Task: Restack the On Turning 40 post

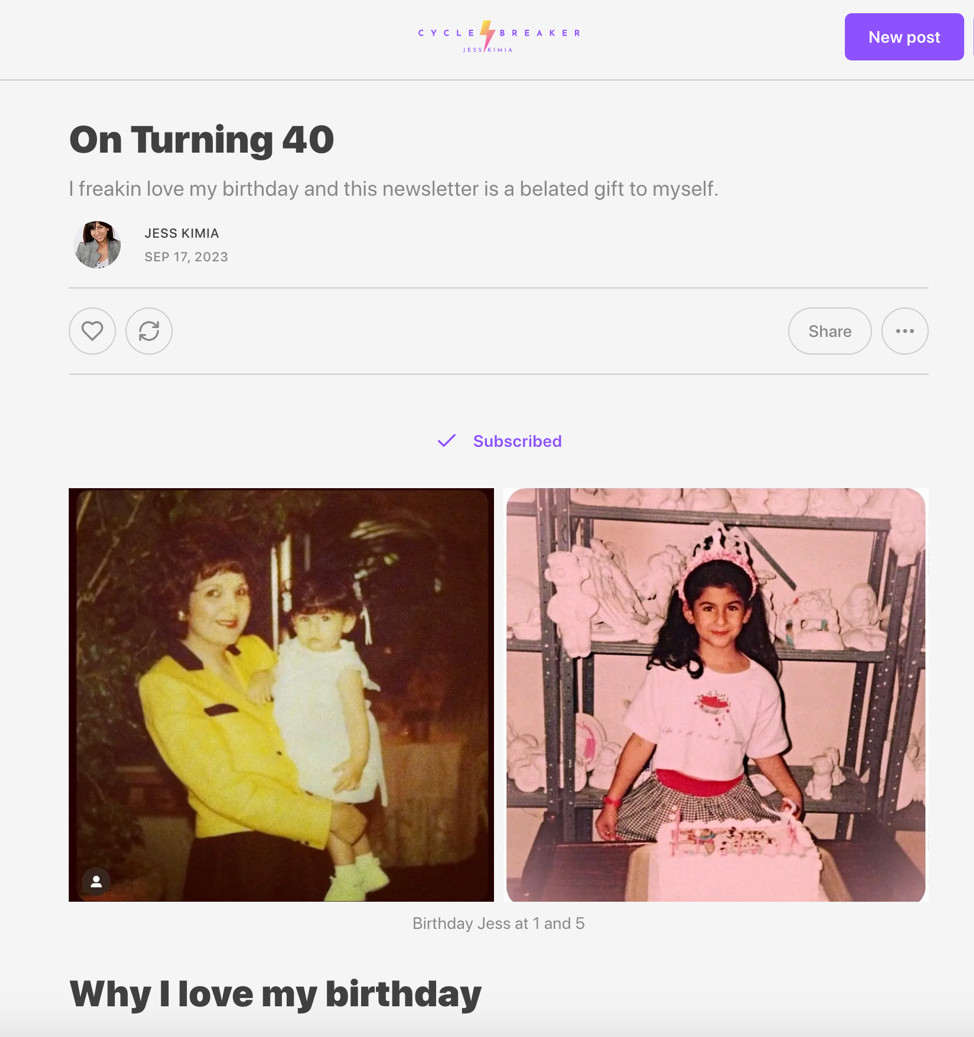Action: pos(149,331)
